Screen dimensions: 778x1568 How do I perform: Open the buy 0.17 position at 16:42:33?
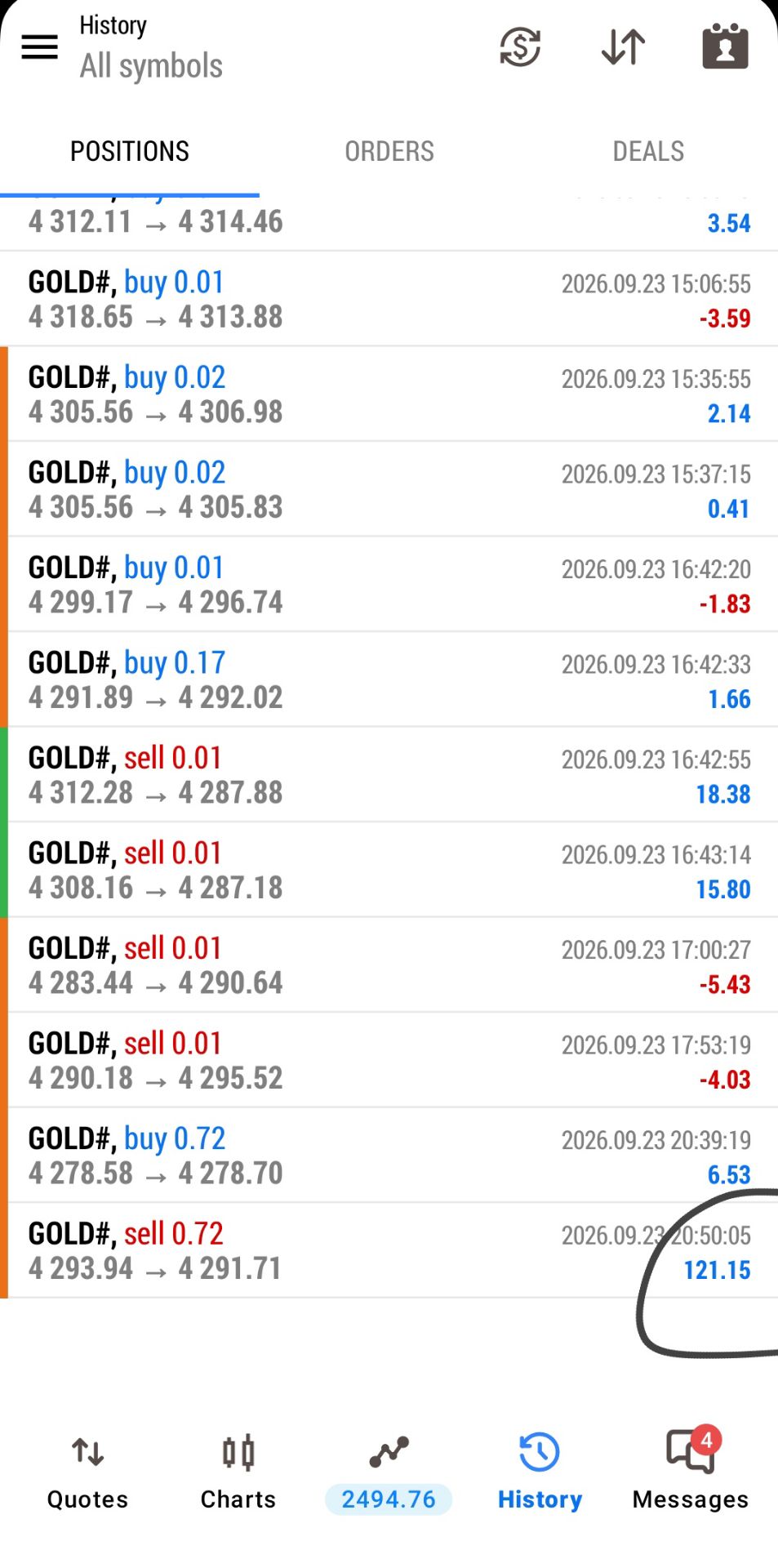coord(389,679)
